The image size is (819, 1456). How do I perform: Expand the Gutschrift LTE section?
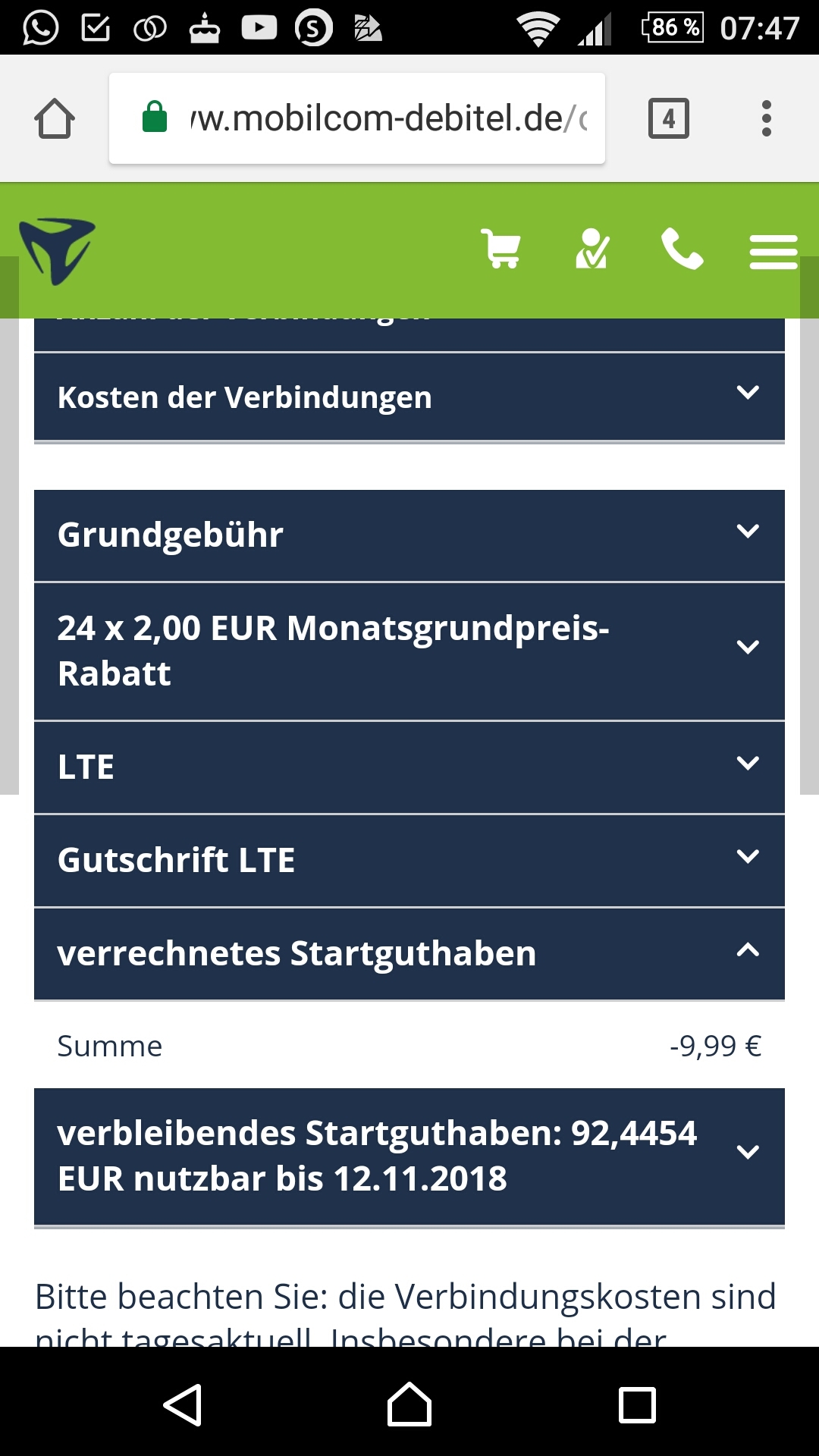(409, 860)
